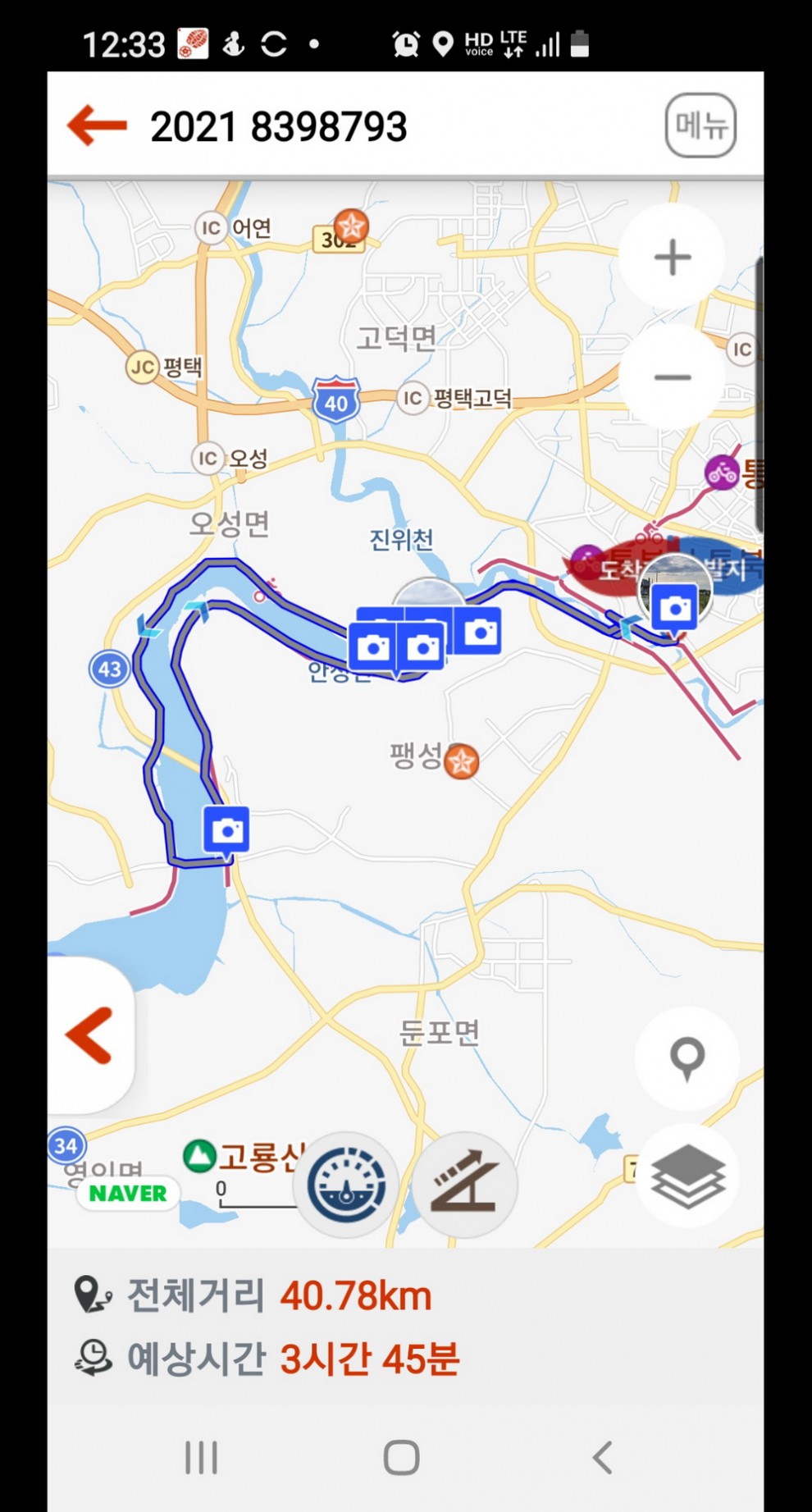Expand the side panel with orange chevron
Image resolution: width=812 pixels, height=1512 pixels.
point(89,1036)
